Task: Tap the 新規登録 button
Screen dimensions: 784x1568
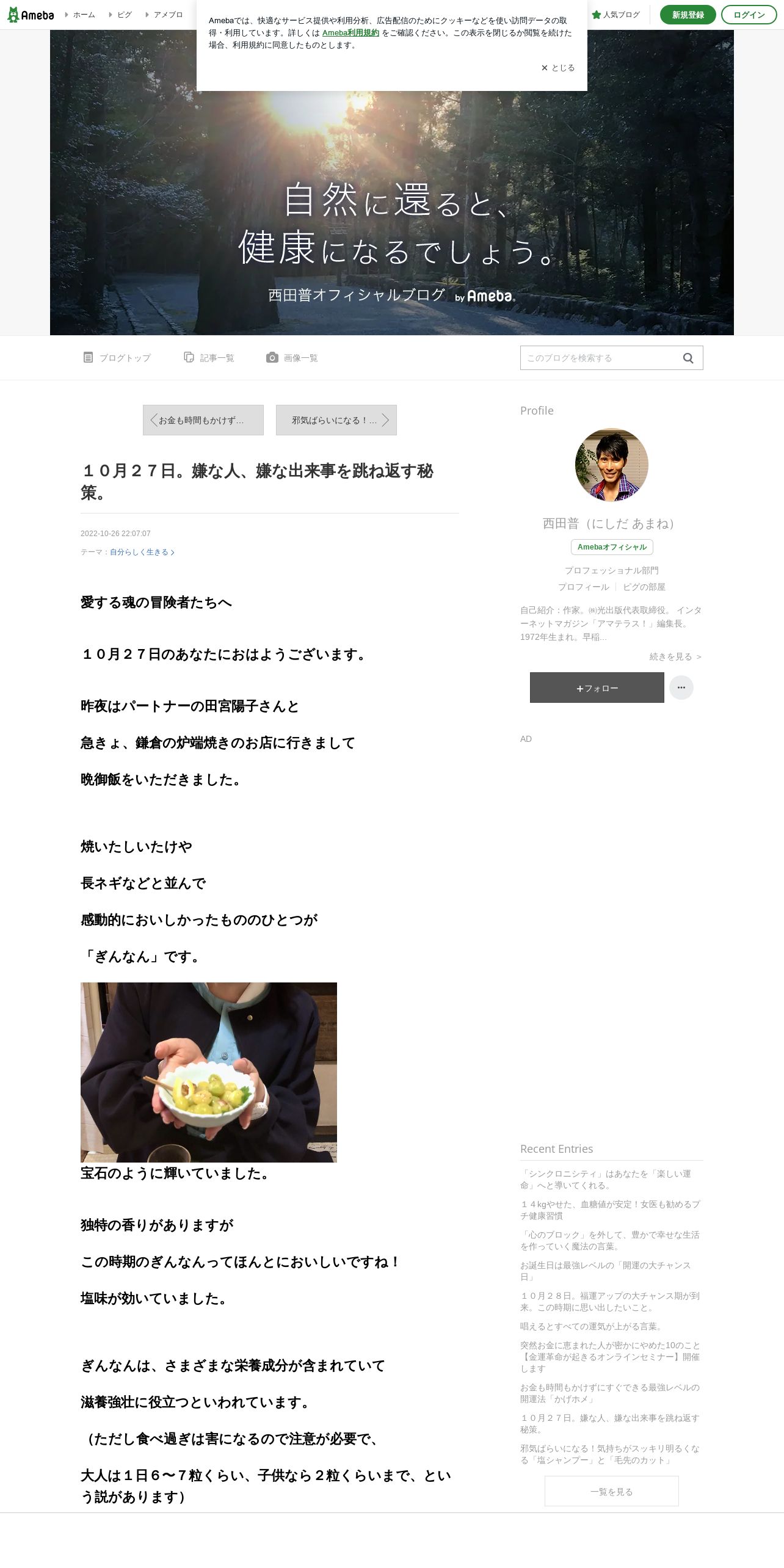Action: pos(688,15)
